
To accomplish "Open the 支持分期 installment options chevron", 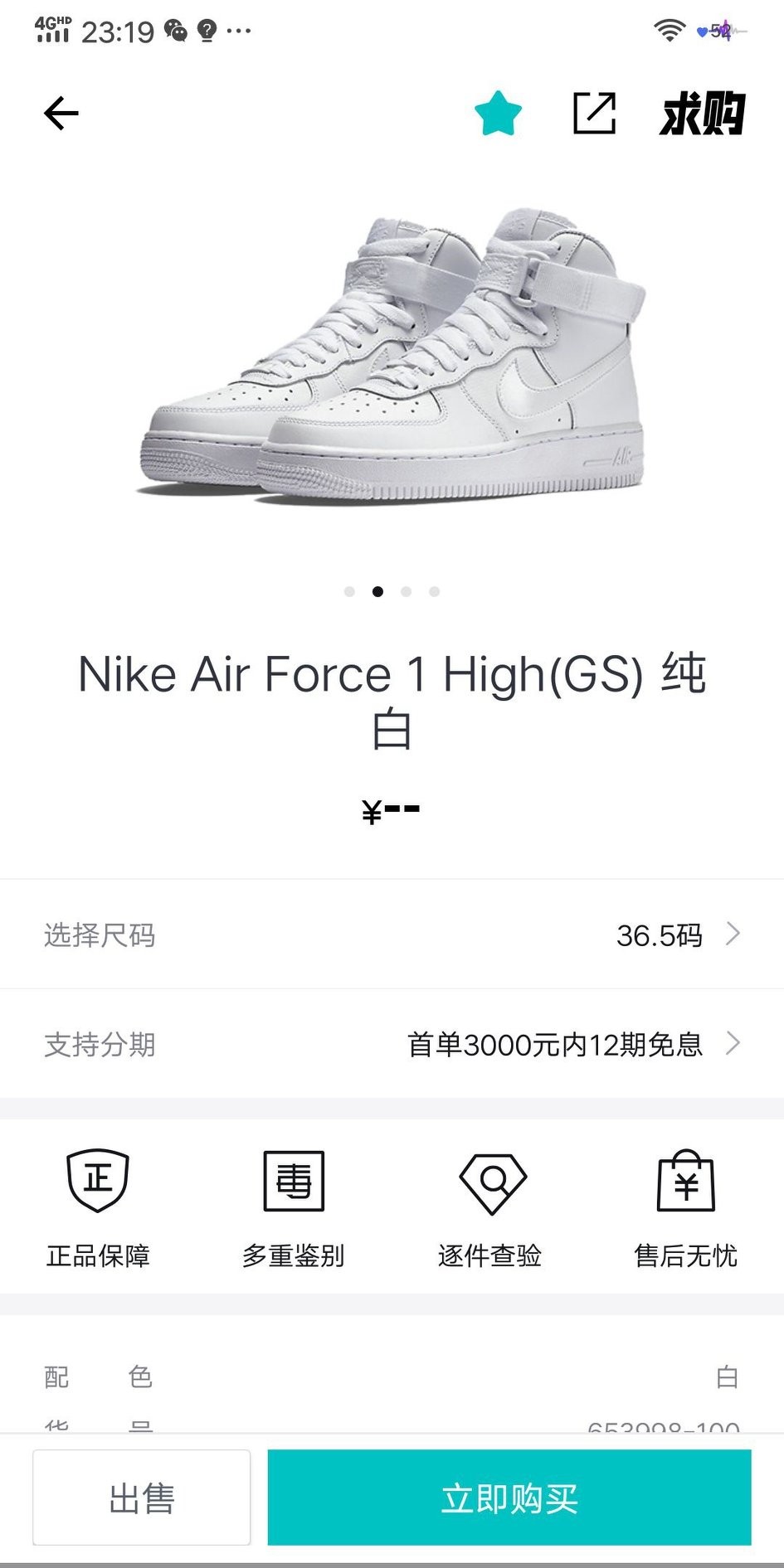I will pos(733,1043).
